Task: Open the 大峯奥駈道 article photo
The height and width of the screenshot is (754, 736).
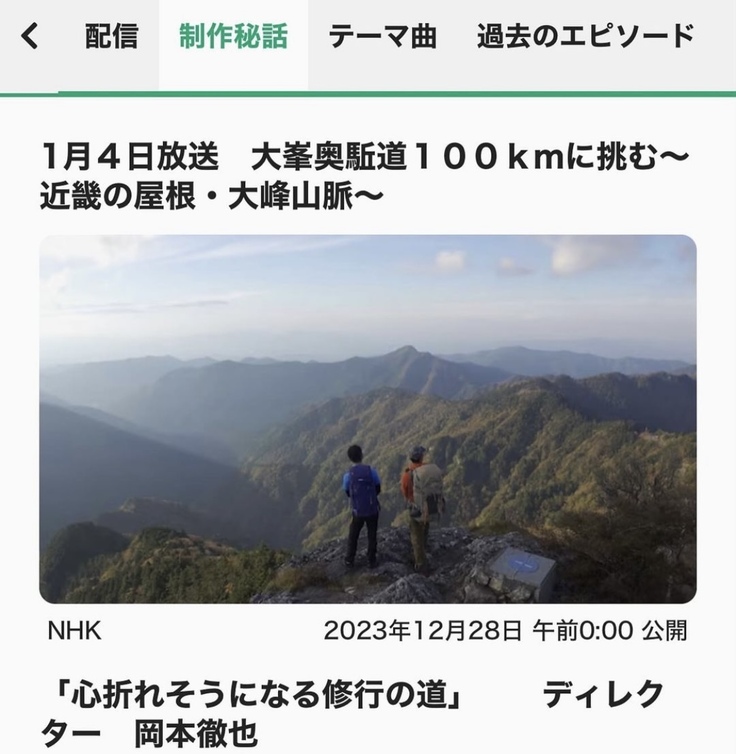Action: [368, 418]
